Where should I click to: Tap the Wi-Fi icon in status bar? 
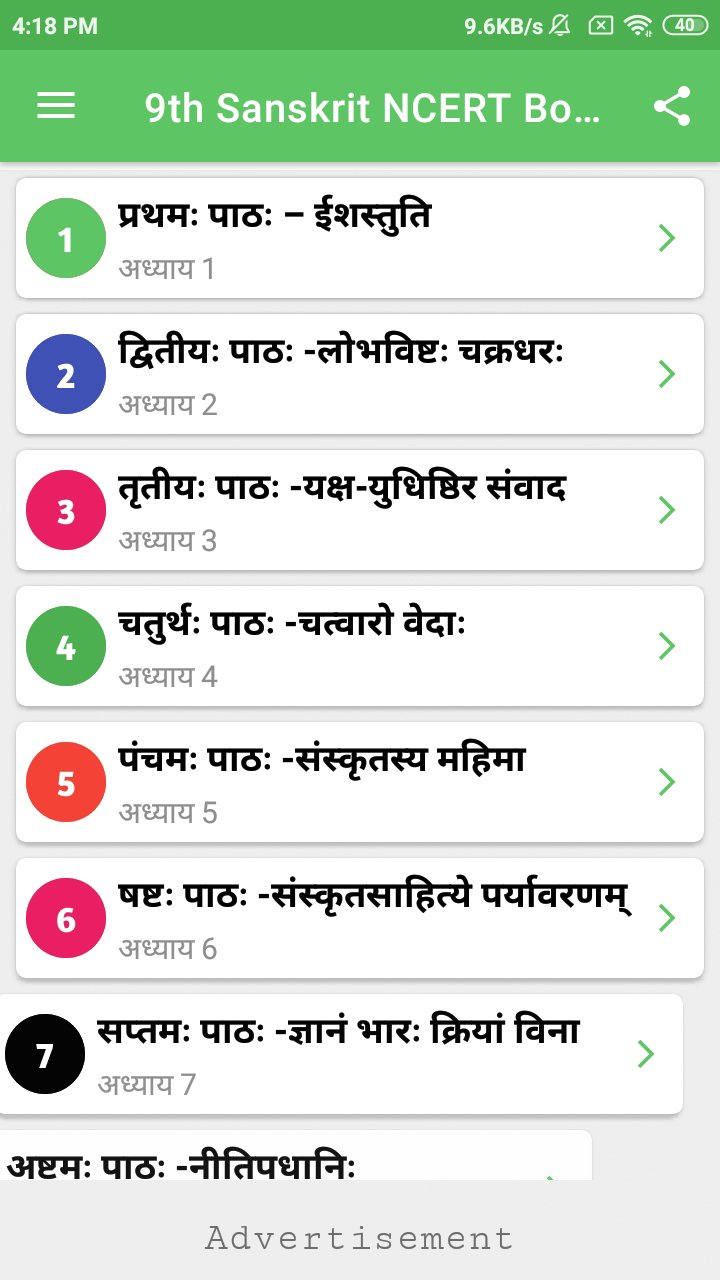[x=638, y=25]
